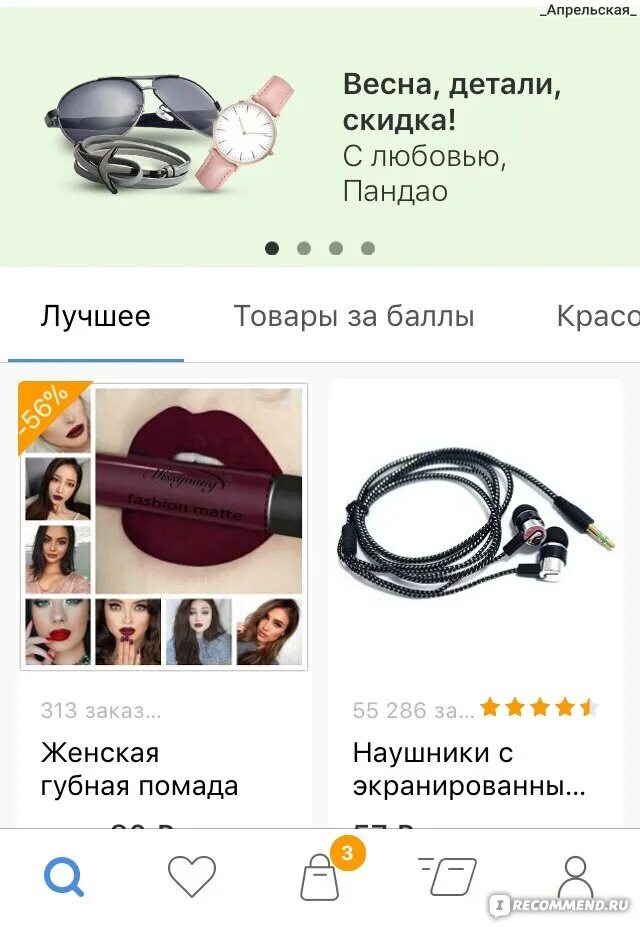Open the Красота category tab

pos(597,317)
